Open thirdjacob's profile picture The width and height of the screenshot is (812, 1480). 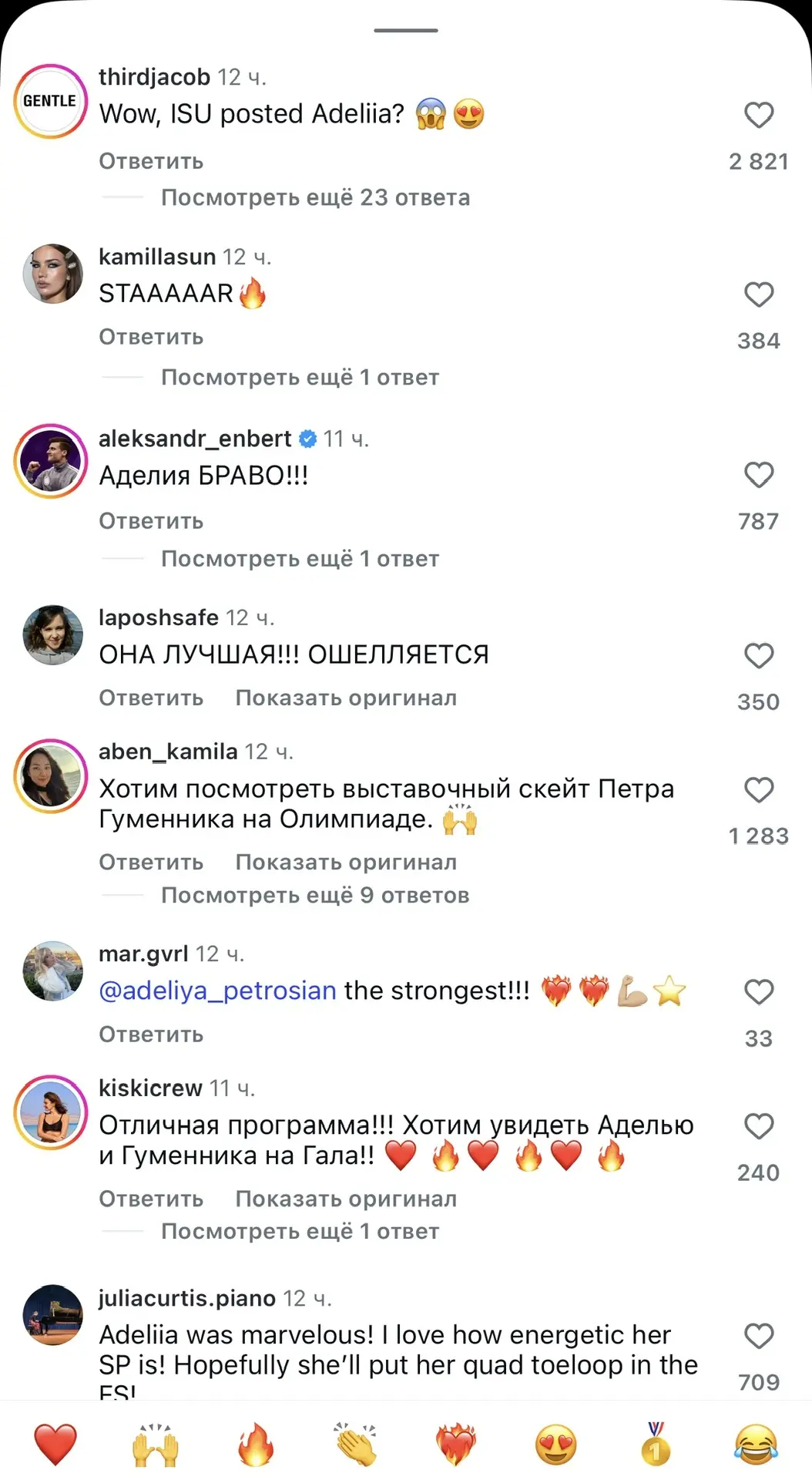(x=51, y=101)
